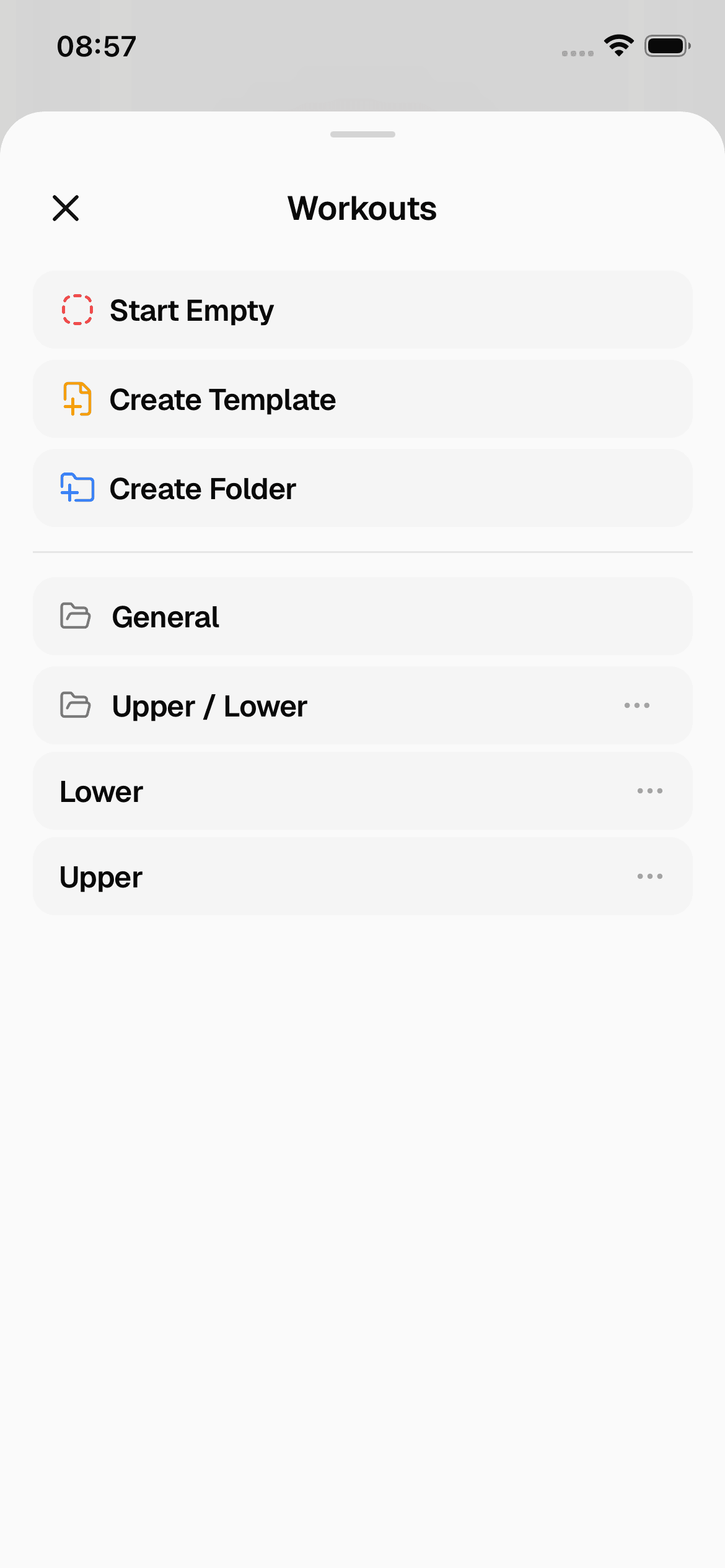Open options menu for Upper / Lower folder

(637, 705)
